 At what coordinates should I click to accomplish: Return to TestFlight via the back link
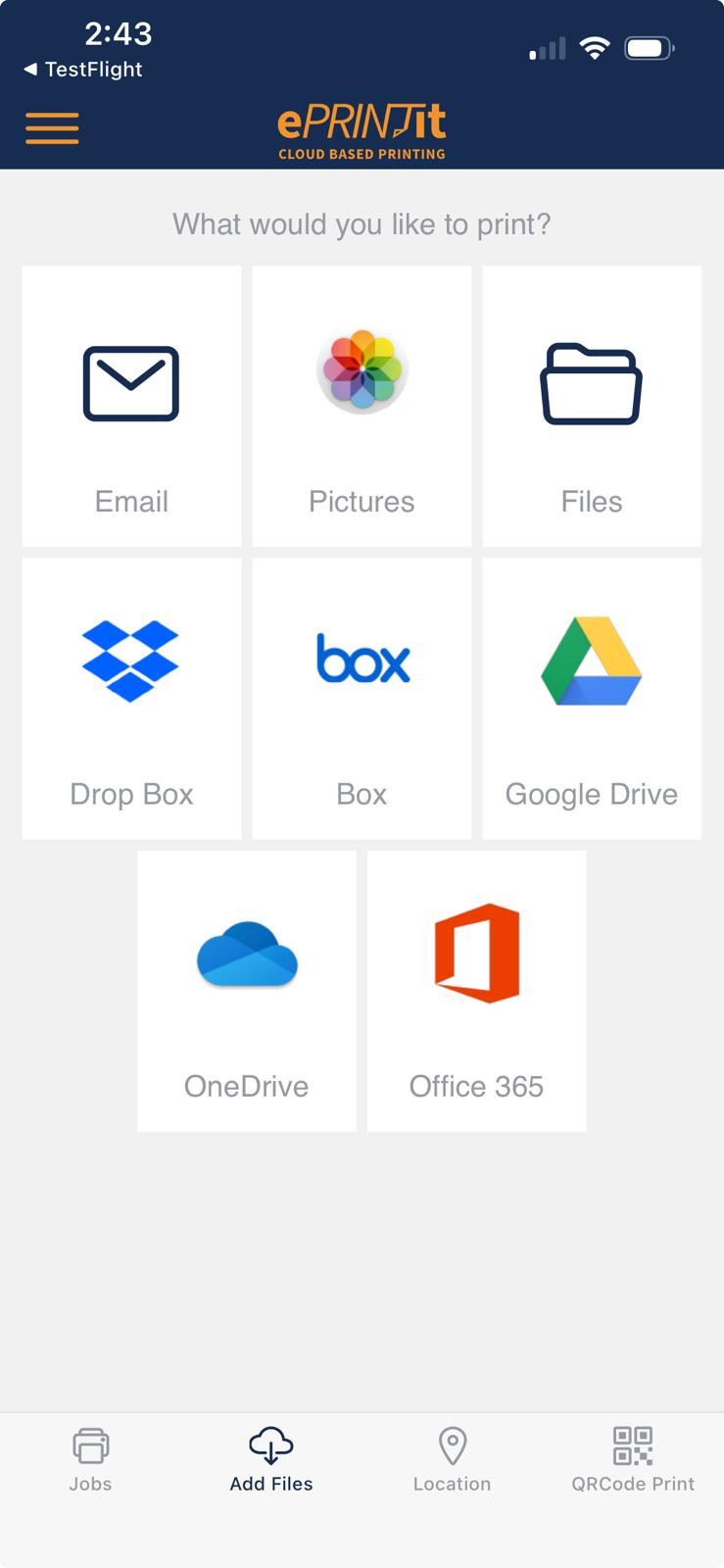[83, 70]
